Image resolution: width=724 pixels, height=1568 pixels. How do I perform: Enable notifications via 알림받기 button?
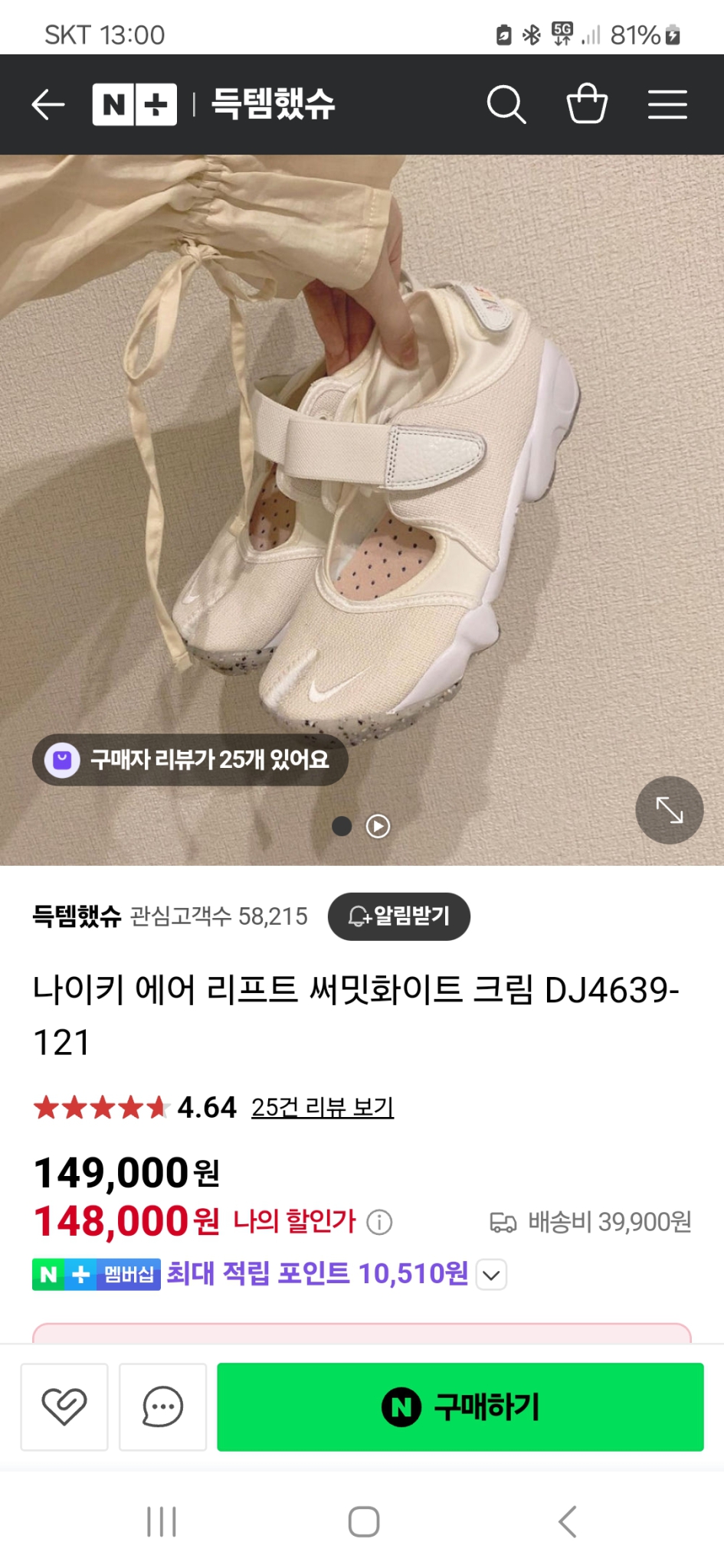pos(398,916)
